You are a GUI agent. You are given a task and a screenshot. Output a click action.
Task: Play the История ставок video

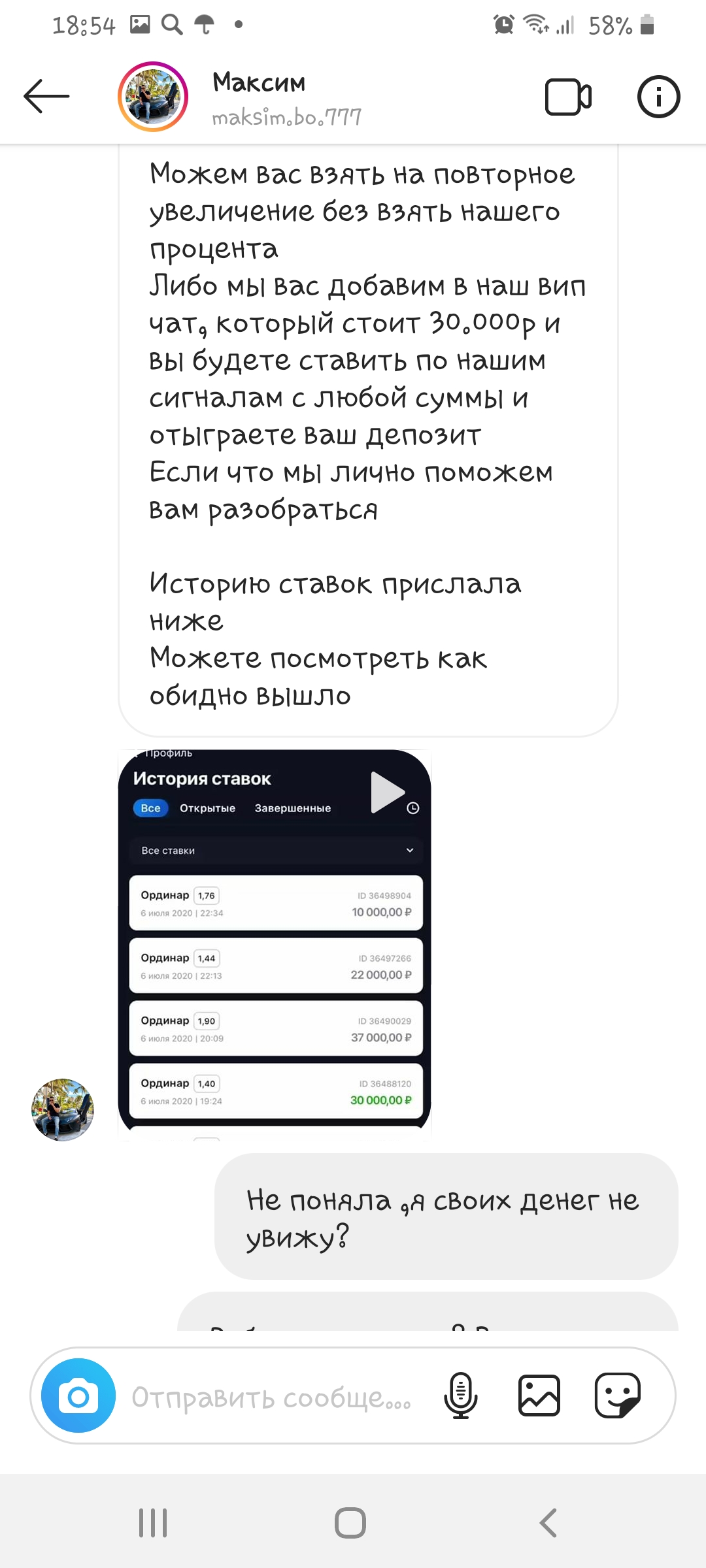tap(387, 792)
